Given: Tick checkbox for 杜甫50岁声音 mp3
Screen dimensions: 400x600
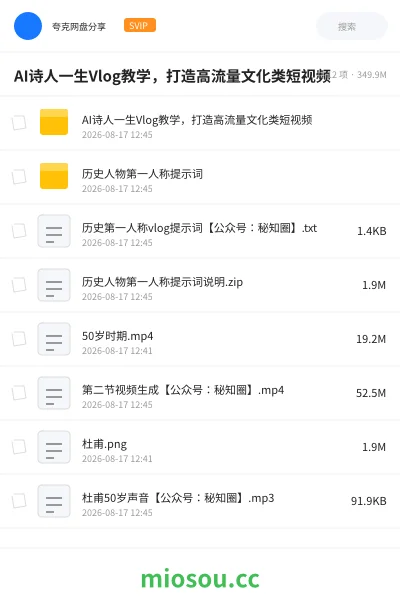Looking at the screenshot, I should (x=19, y=501).
